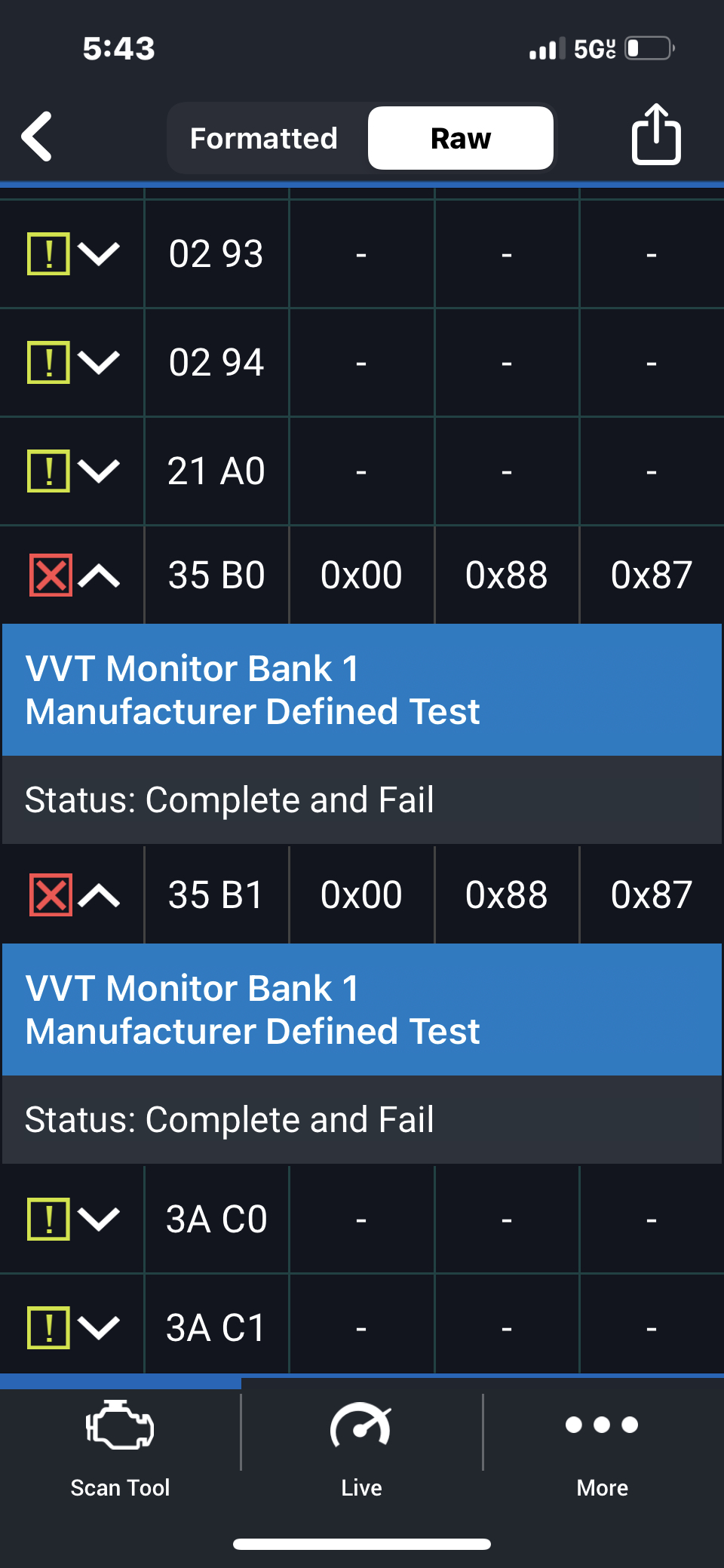The height and width of the screenshot is (1568, 724).
Task: Share the monitor test results
Action: tap(655, 135)
